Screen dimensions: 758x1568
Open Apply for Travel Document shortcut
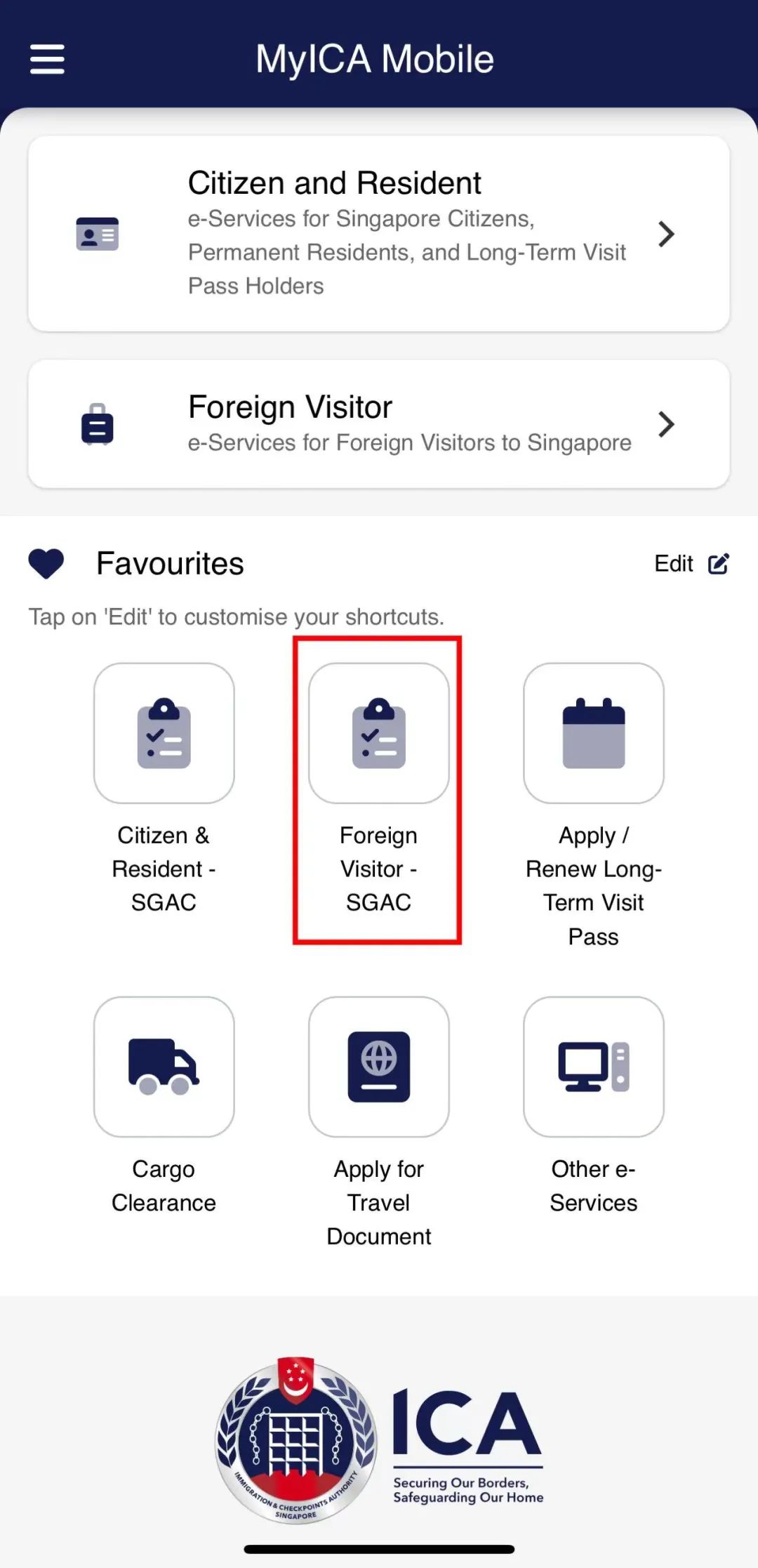pos(378,1067)
